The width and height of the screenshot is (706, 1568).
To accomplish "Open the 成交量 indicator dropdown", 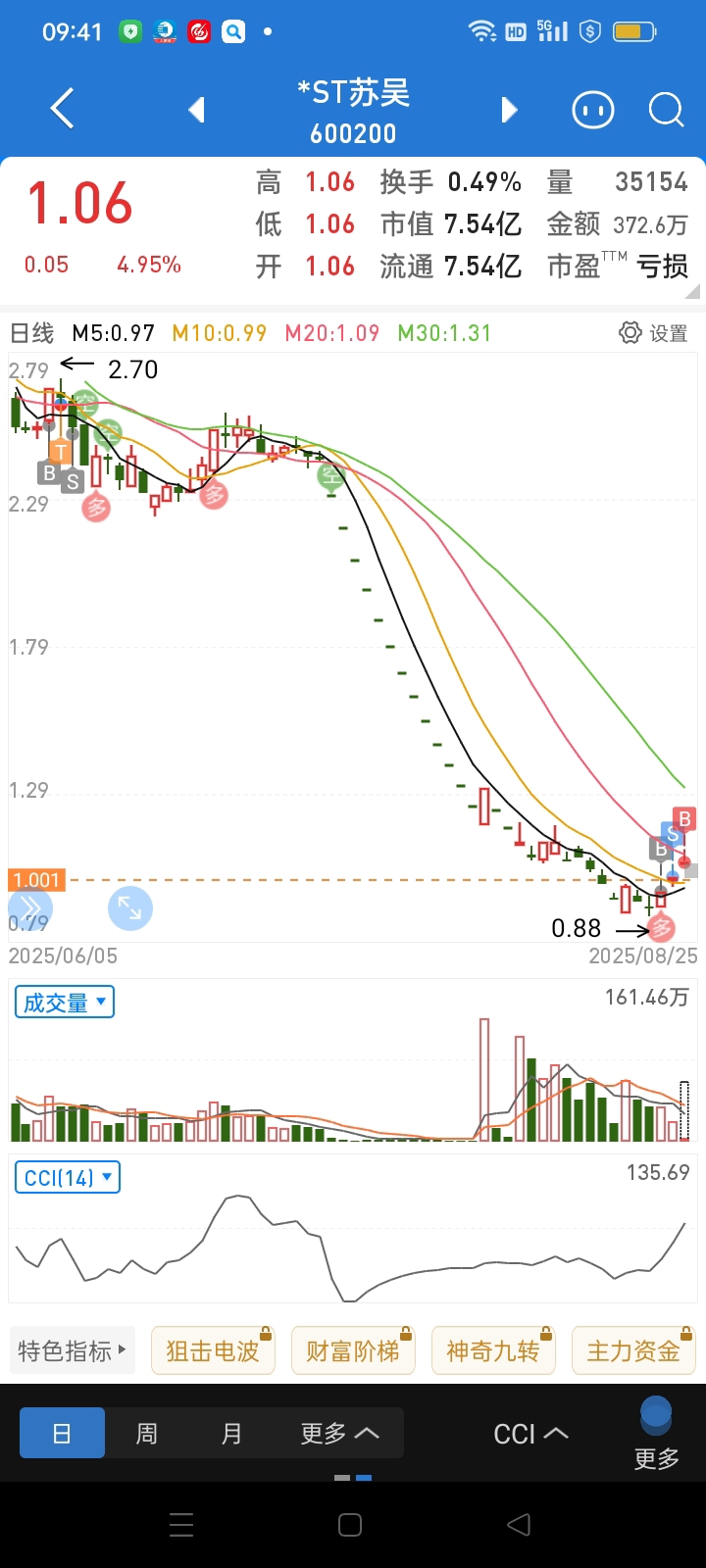I will coord(65,1003).
